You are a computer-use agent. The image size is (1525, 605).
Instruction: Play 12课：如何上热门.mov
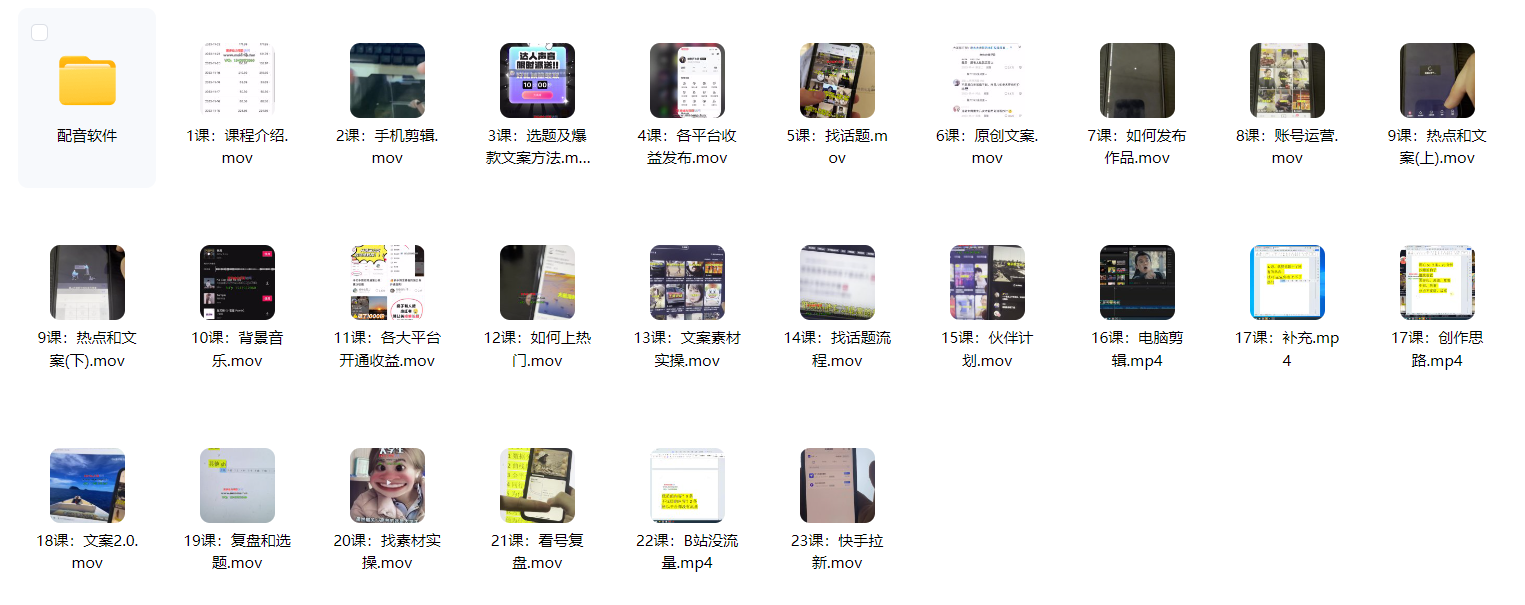(537, 283)
